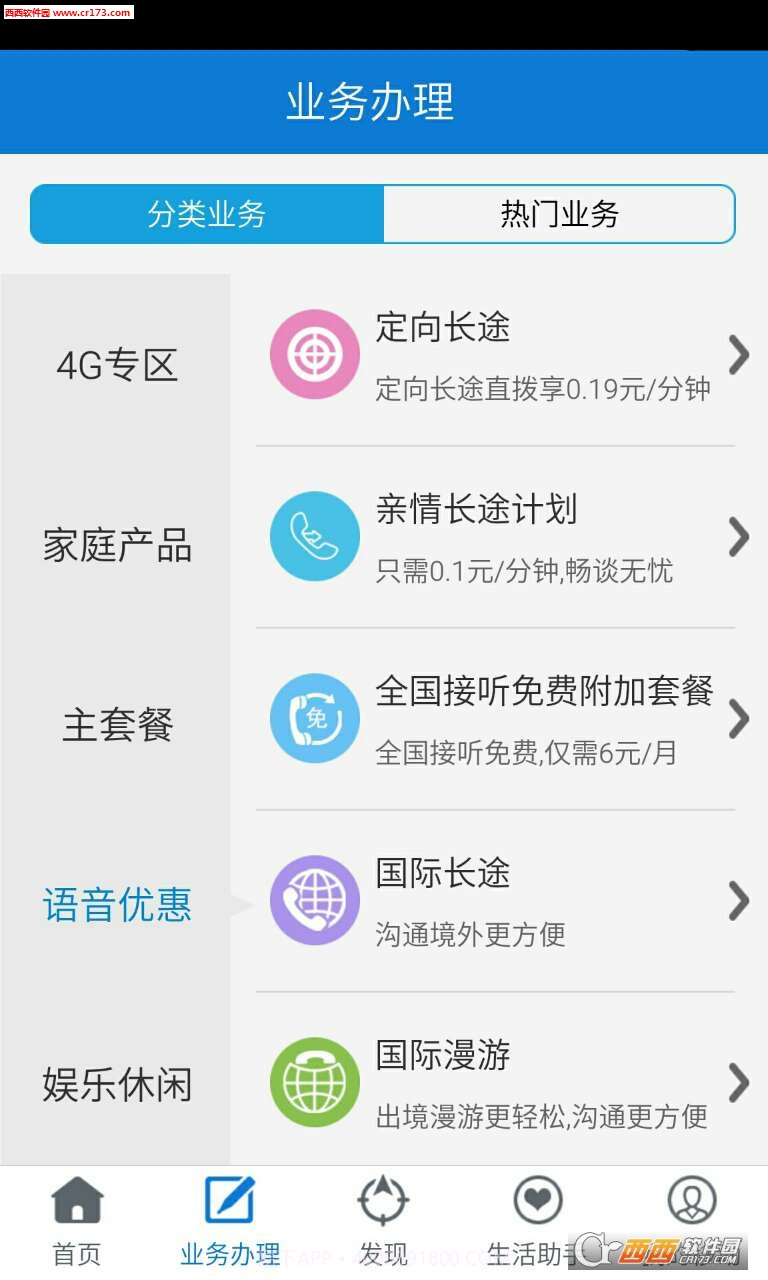Select the highlighted 语音优惠 sidebar entry
768x1280 pixels.
[x=116, y=904]
